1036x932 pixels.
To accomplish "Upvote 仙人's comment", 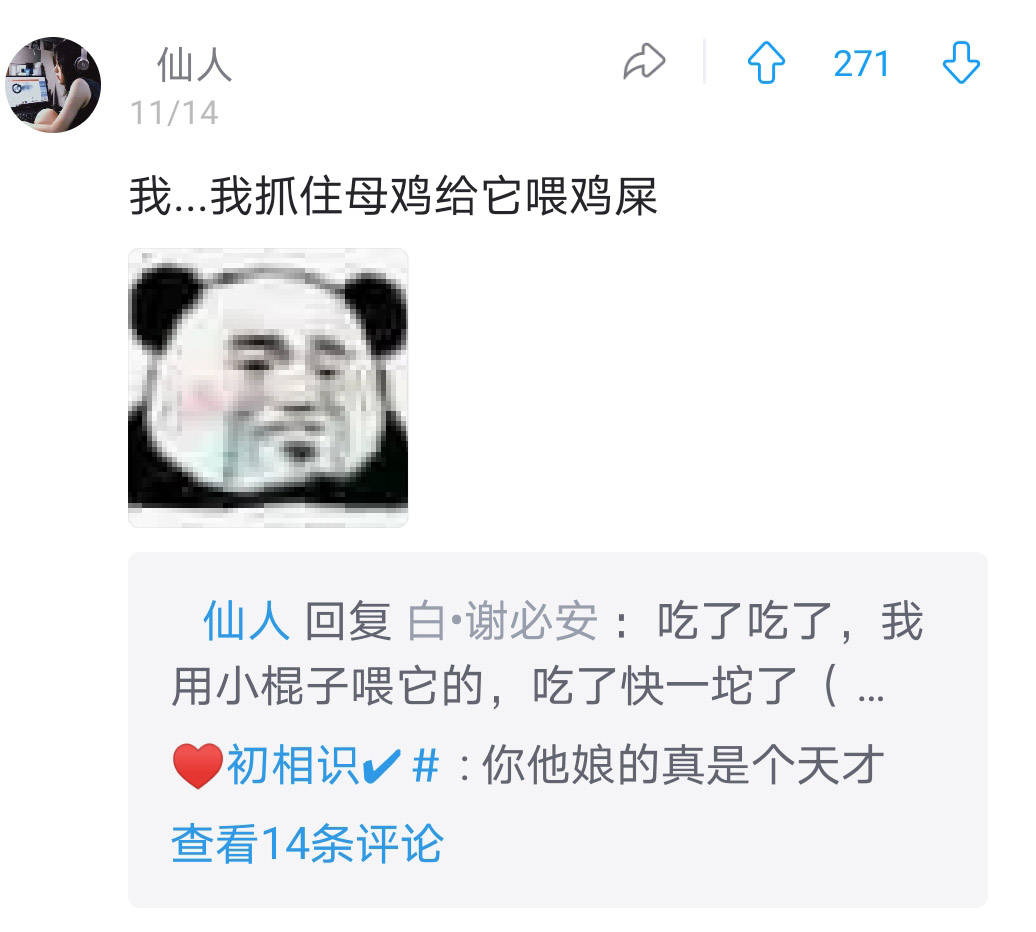I will coord(766,64).
